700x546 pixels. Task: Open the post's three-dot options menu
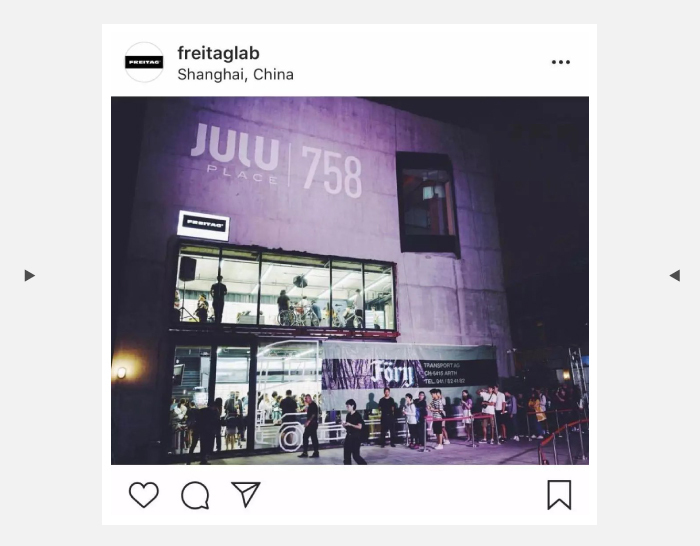560,62
